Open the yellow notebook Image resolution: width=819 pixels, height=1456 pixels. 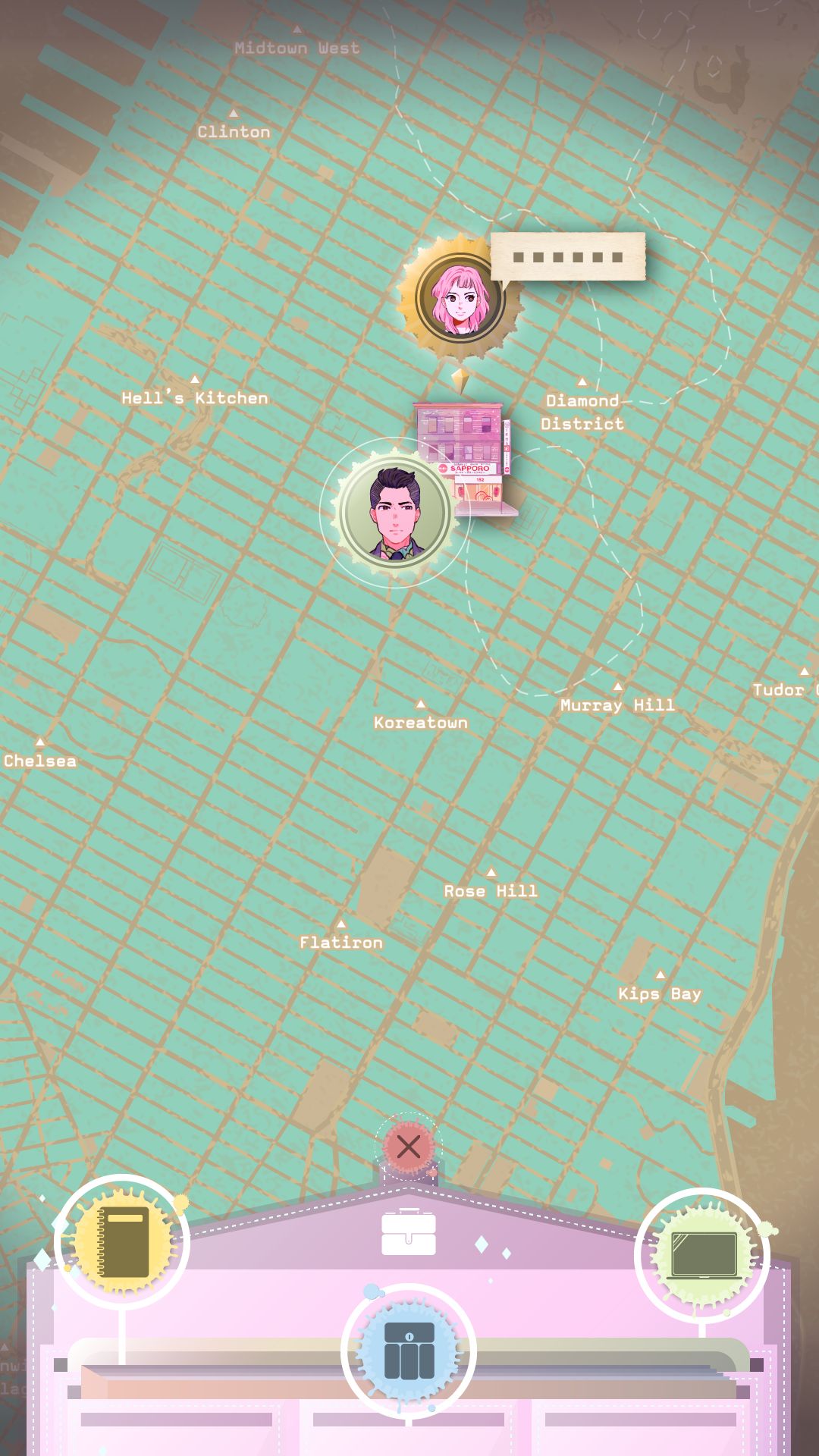click(x=122, y=1242)
